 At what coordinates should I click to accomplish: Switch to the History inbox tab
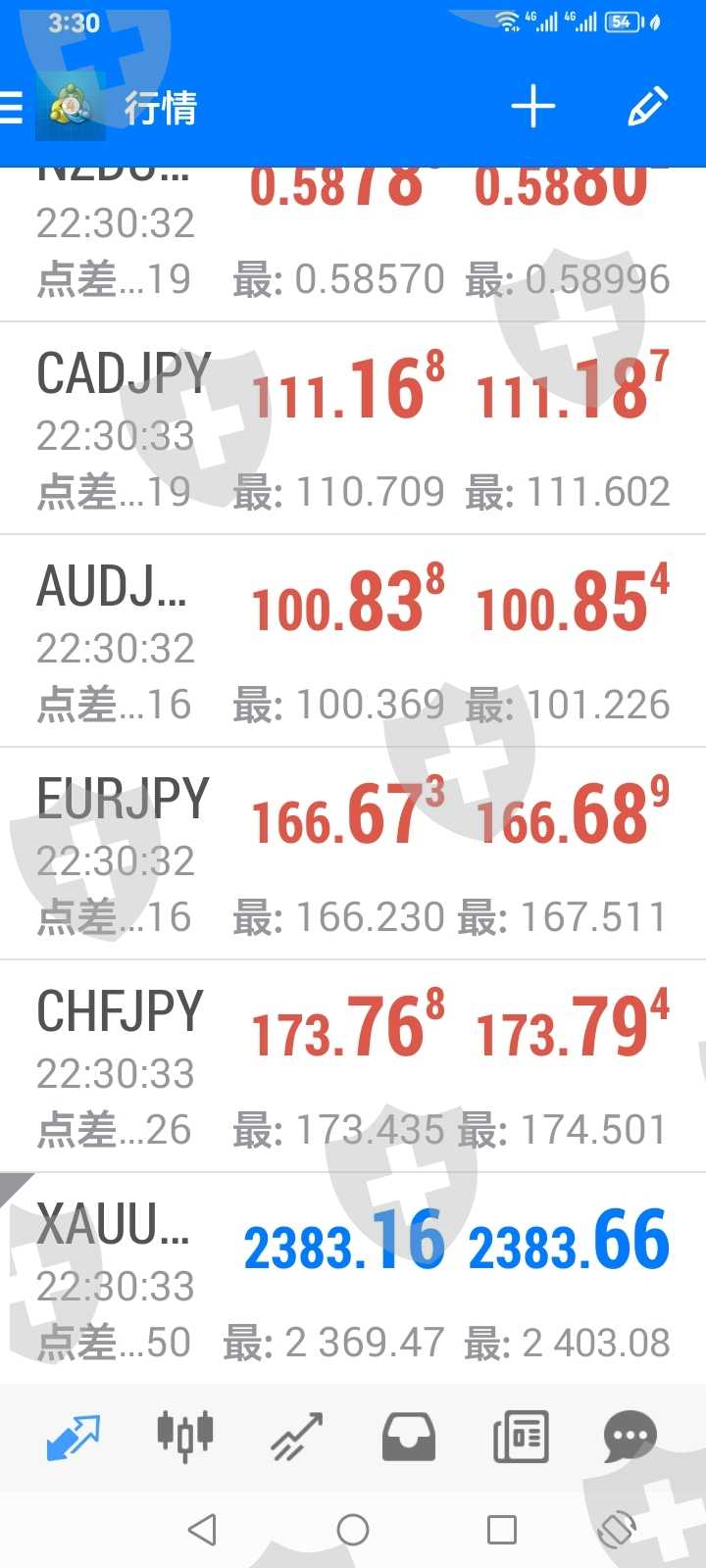click(408, 1437)
